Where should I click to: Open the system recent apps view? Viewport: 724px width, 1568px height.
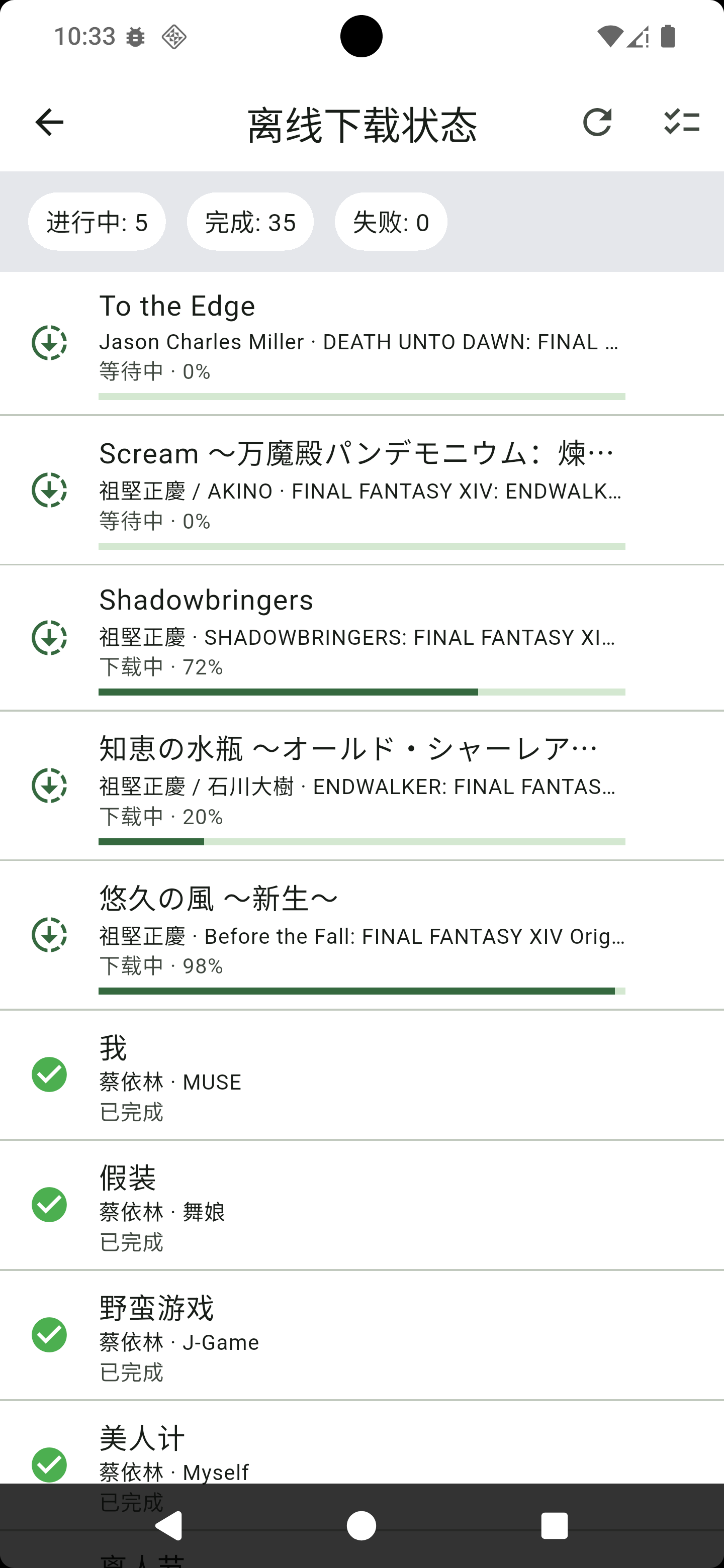(554, 1526)
